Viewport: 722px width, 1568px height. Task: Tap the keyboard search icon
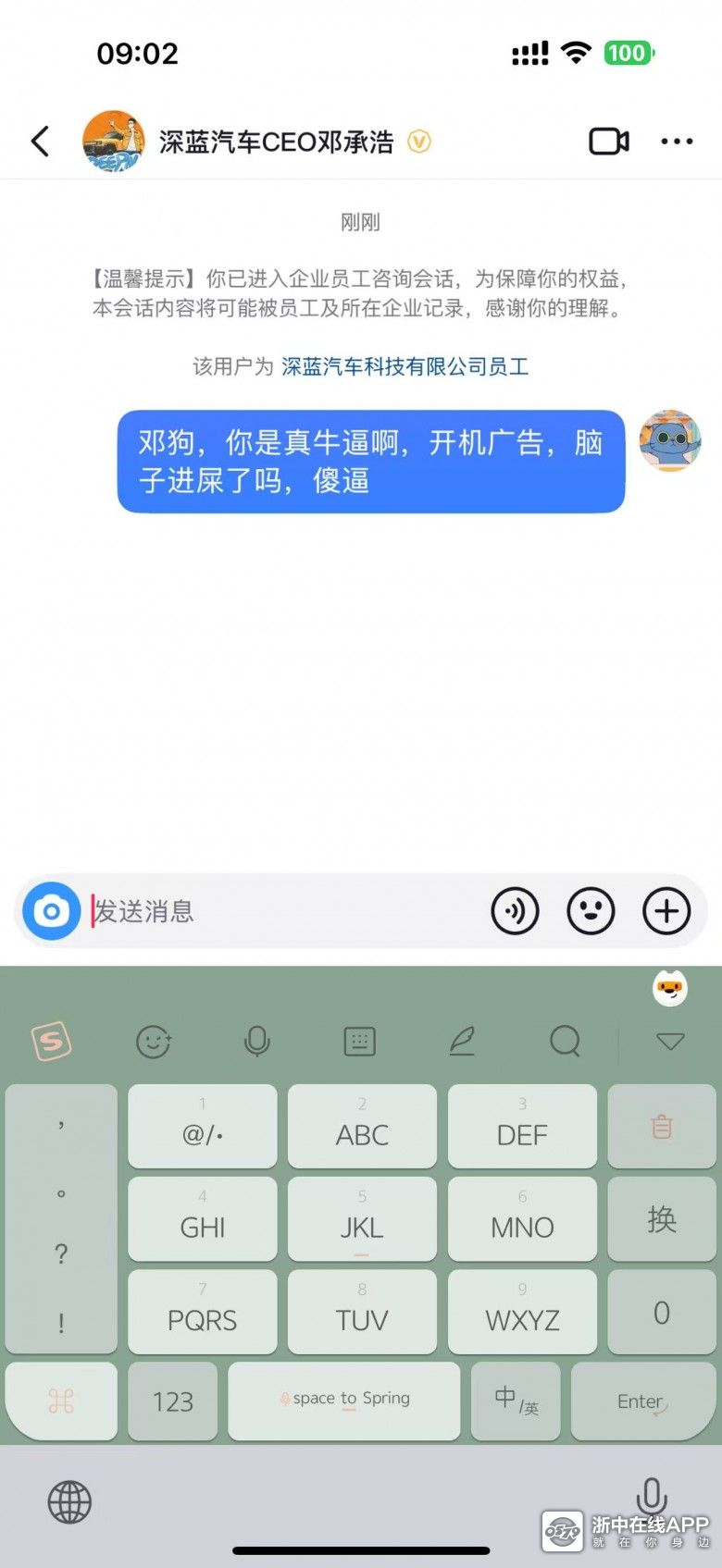click(565, 1042)
